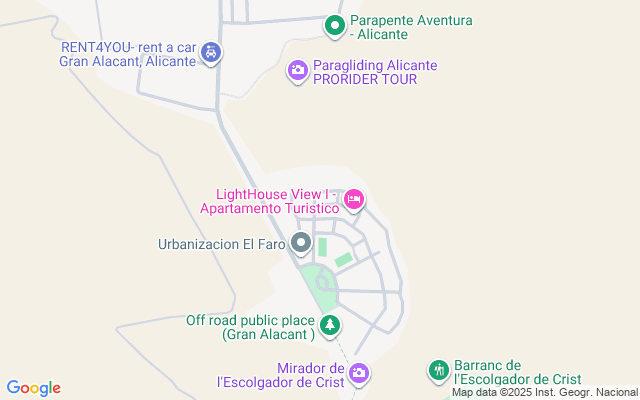The width and height of the screenshot is (640, 400).
Task: Open the Barranc de l'Escolgador de Crist pin
Action: click(438, 371)
